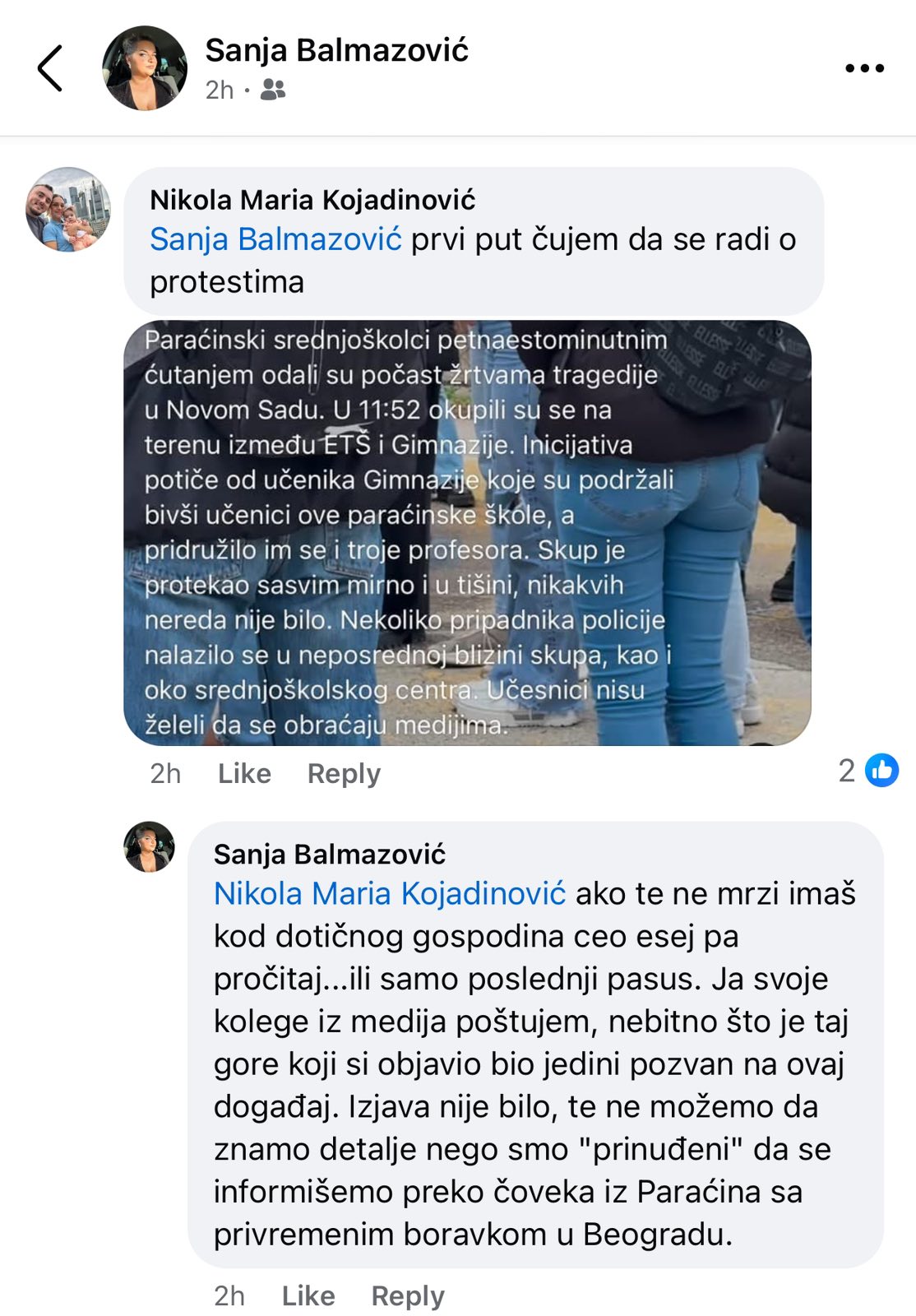Screen dimensions: 916x1316
Task: Like Sanja Balmazović's reply
Action: 308,1295
